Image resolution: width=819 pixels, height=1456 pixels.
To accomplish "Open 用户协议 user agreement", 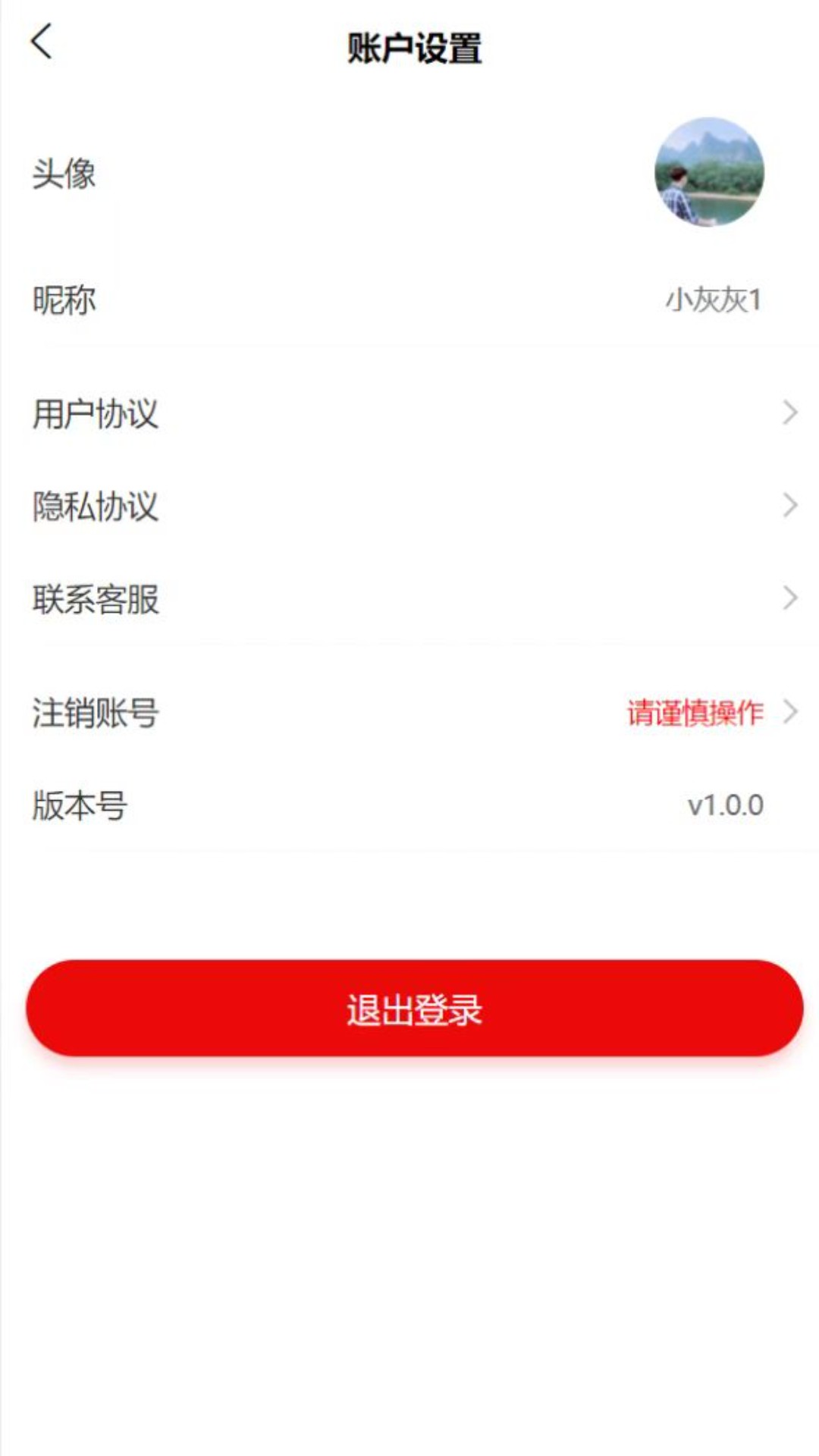I will pos(409,414).
